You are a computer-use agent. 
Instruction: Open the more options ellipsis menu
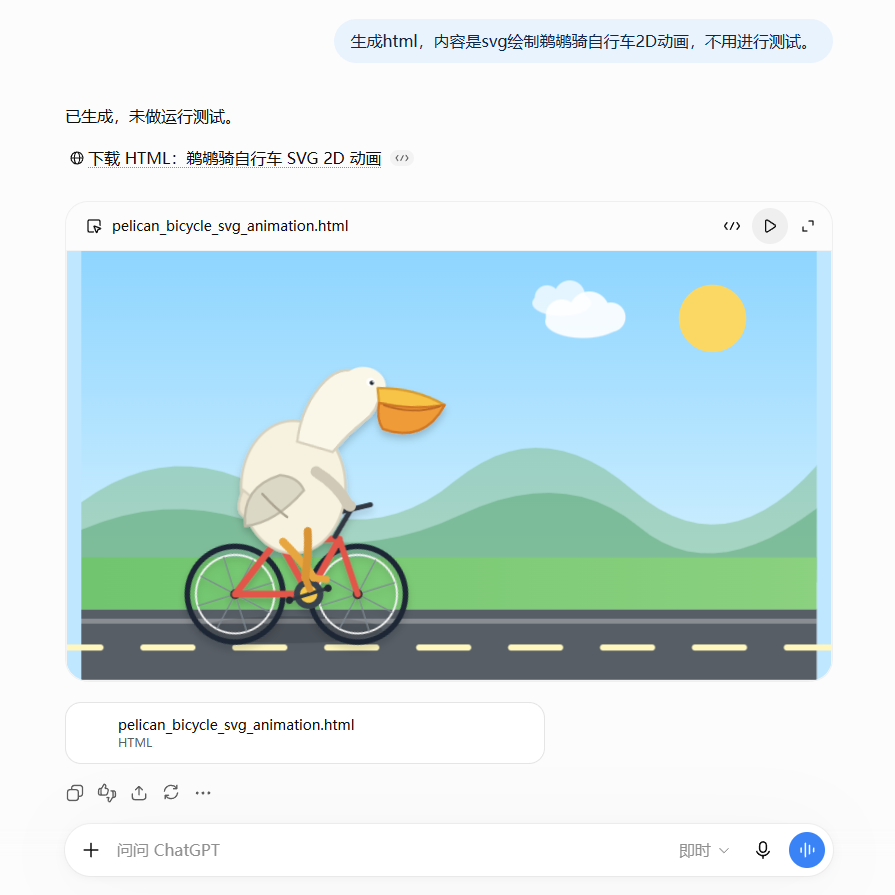pyautogui.click(x=203, y=793)
